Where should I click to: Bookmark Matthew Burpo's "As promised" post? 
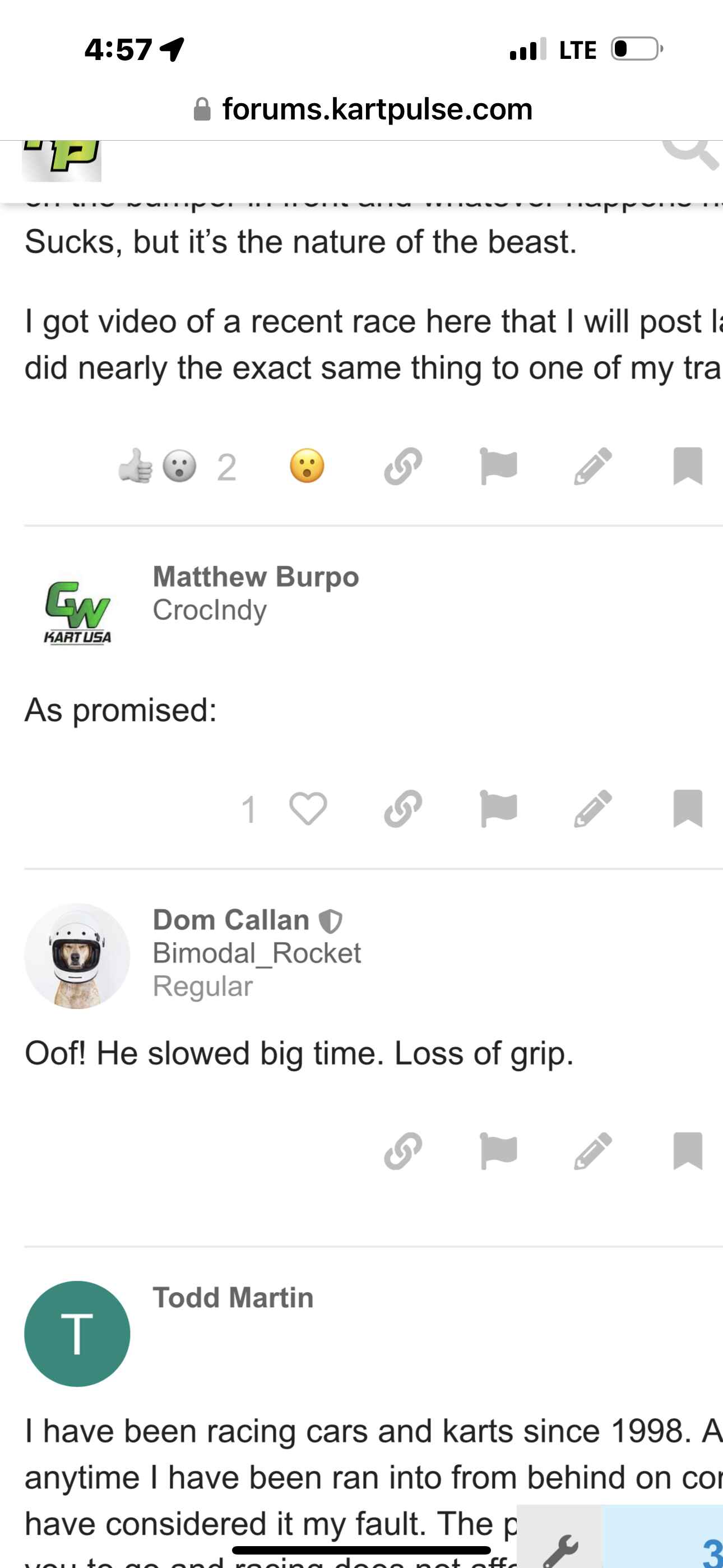click(x=688, y=809)
